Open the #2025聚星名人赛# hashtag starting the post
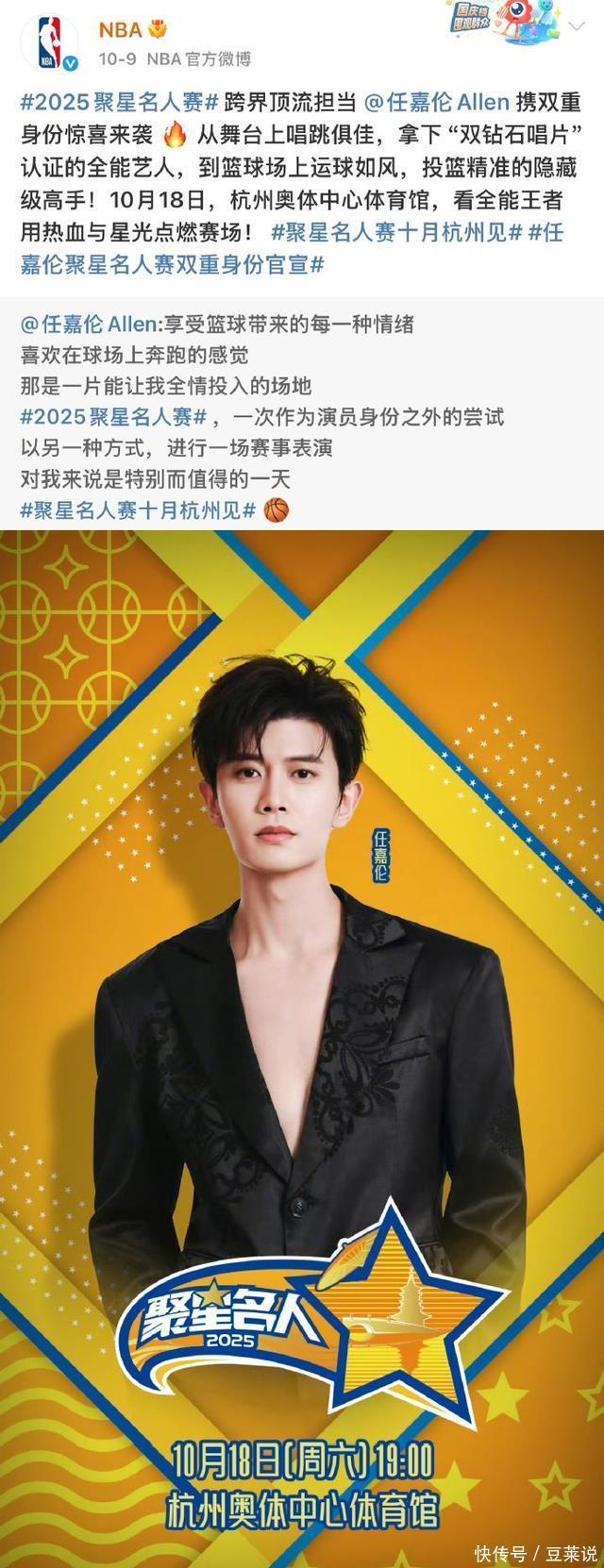 coord(120,101)
